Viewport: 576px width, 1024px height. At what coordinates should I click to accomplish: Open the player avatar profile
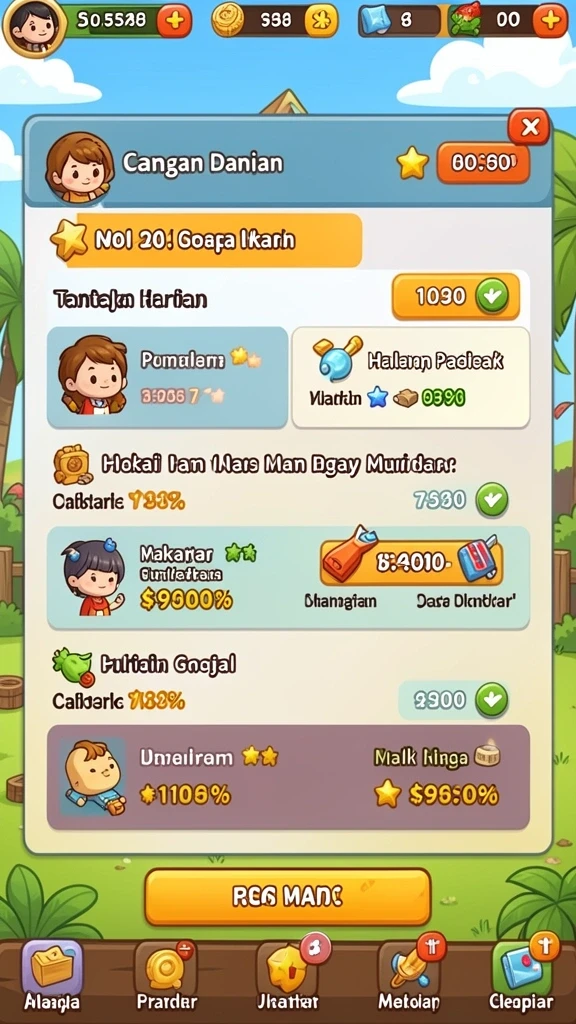coord(33,24)
